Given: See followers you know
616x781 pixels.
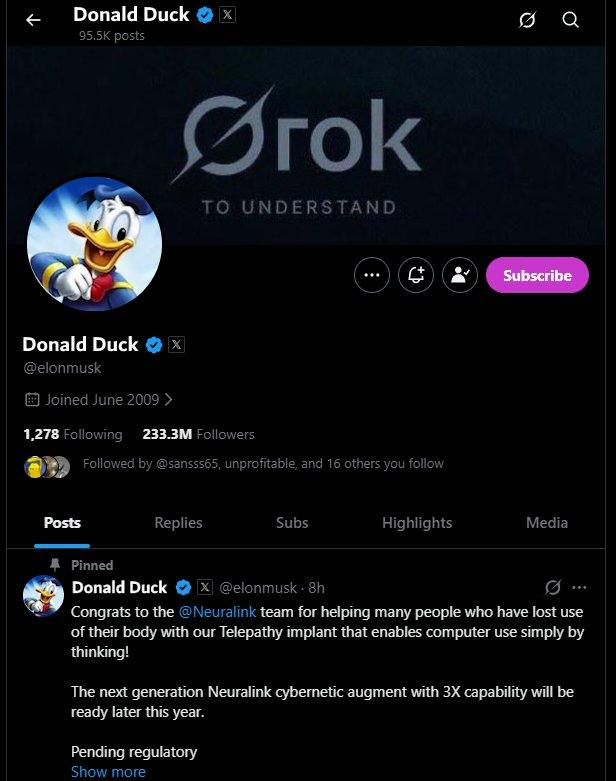Looking at the screenshot, I should pos(262,463).
